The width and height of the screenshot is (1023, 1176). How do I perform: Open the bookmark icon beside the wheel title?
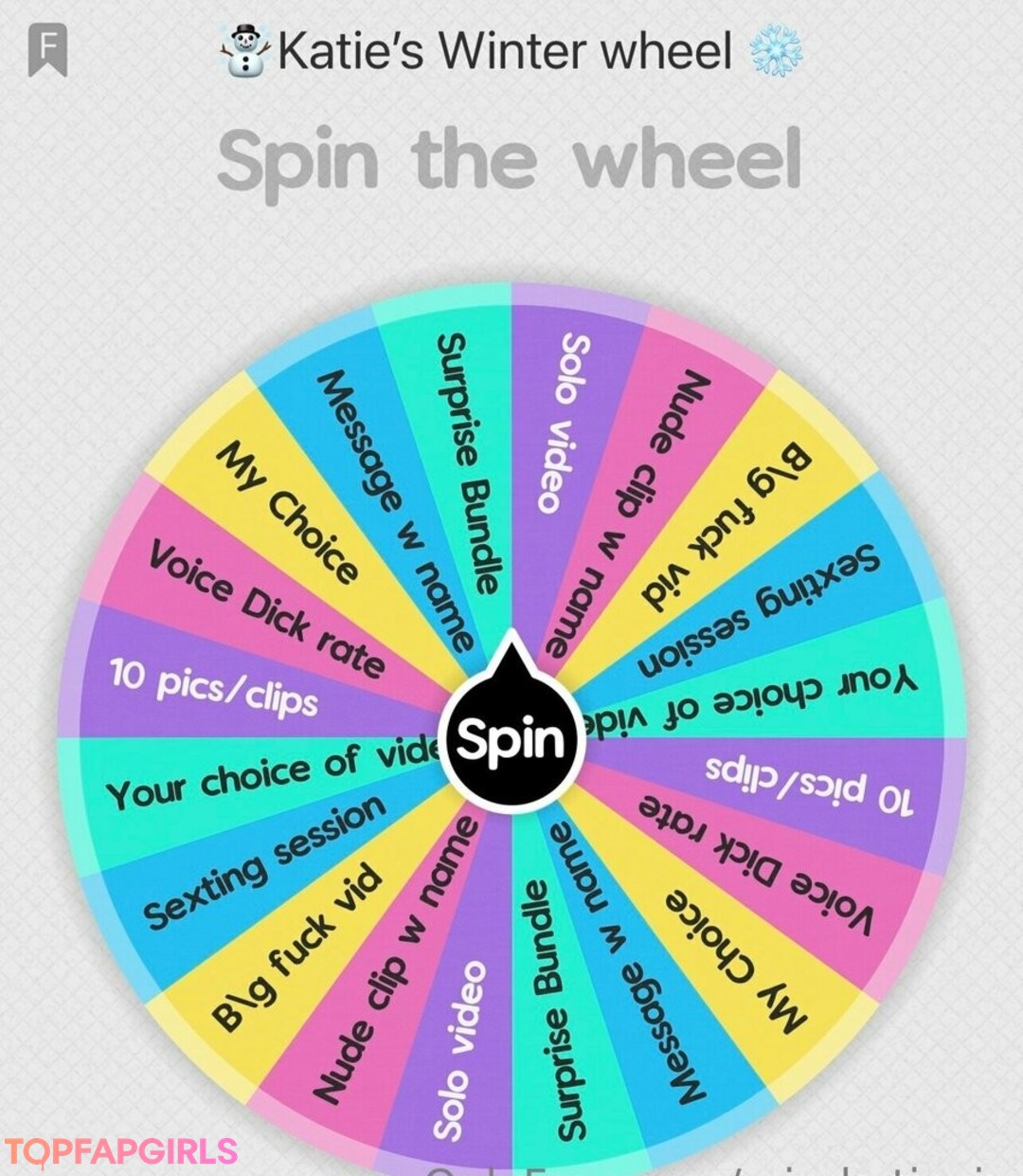pos(47,49)
